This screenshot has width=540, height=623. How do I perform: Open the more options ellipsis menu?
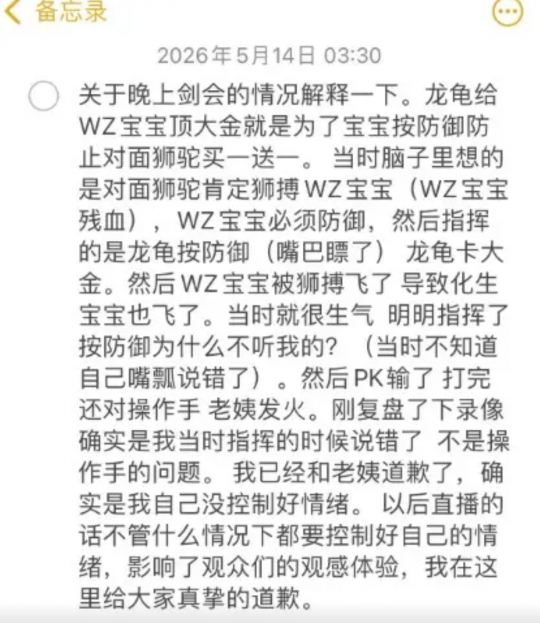point(507,12)
